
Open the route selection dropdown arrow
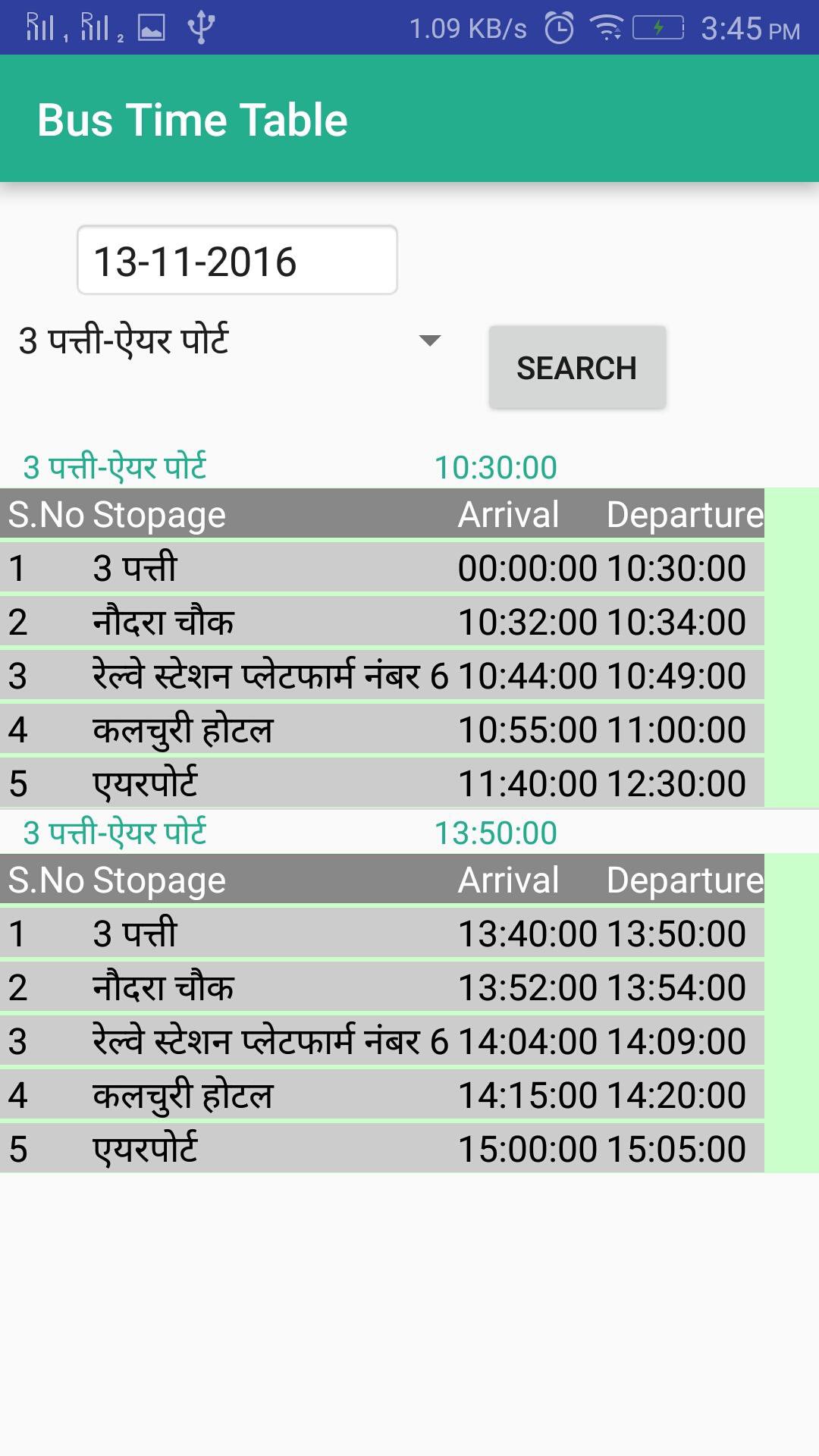(428, 341)
